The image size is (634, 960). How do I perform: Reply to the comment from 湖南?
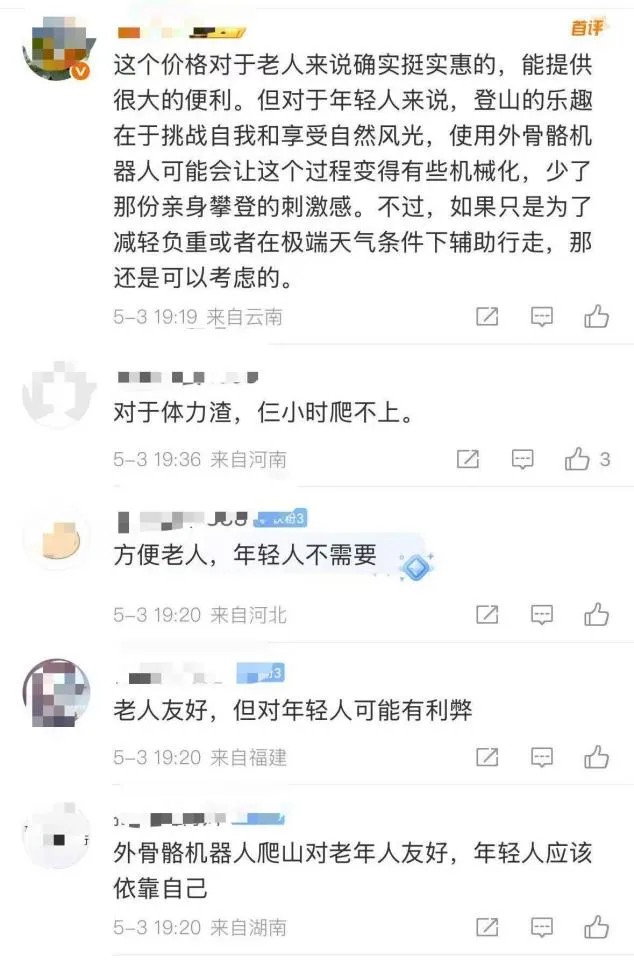click(x=541, y=926)
